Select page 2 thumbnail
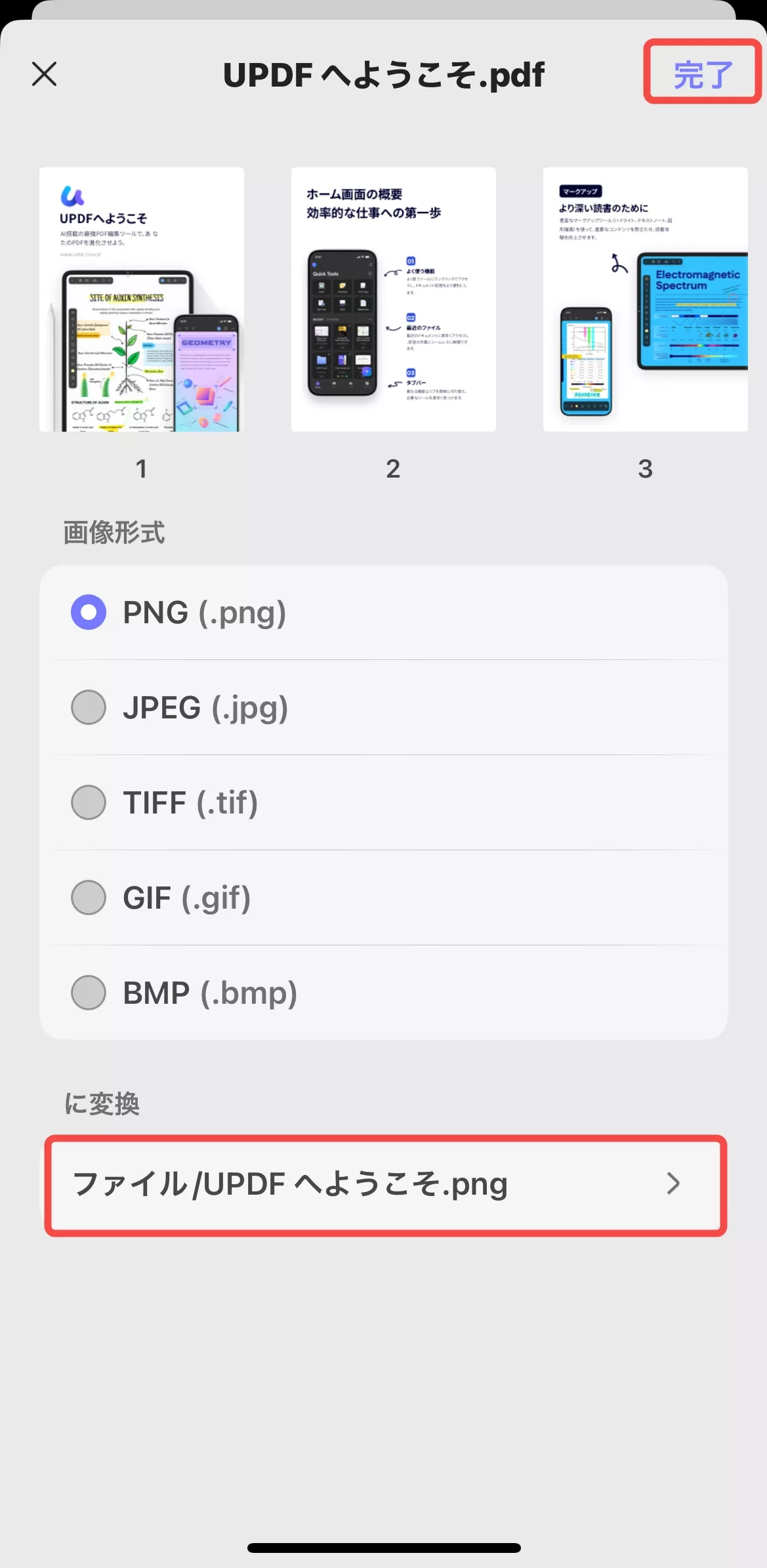The width and height of the screenshot is (767, 1568). (394, 299)
